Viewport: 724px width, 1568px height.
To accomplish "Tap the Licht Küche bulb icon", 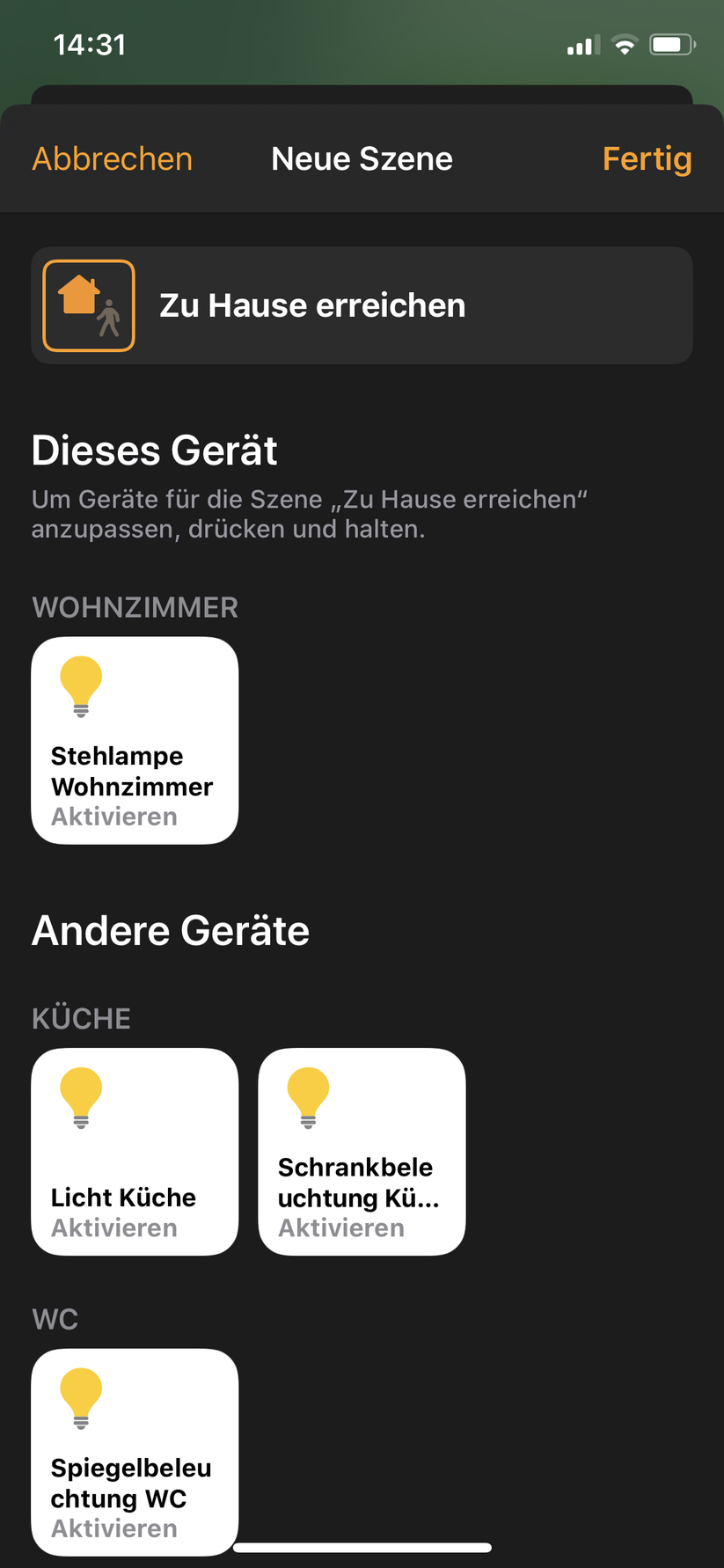I will click(80, 1098).
